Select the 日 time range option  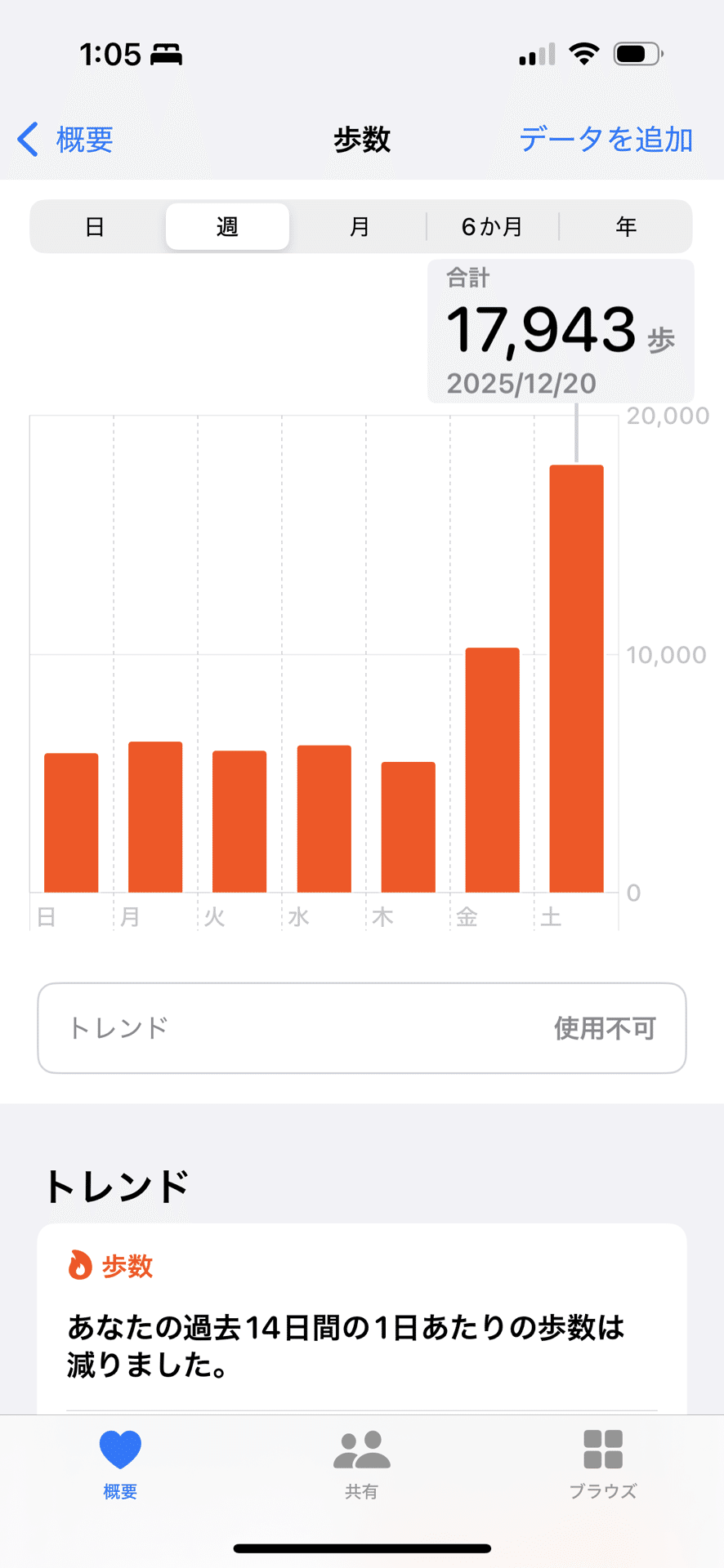coord(95,226)
